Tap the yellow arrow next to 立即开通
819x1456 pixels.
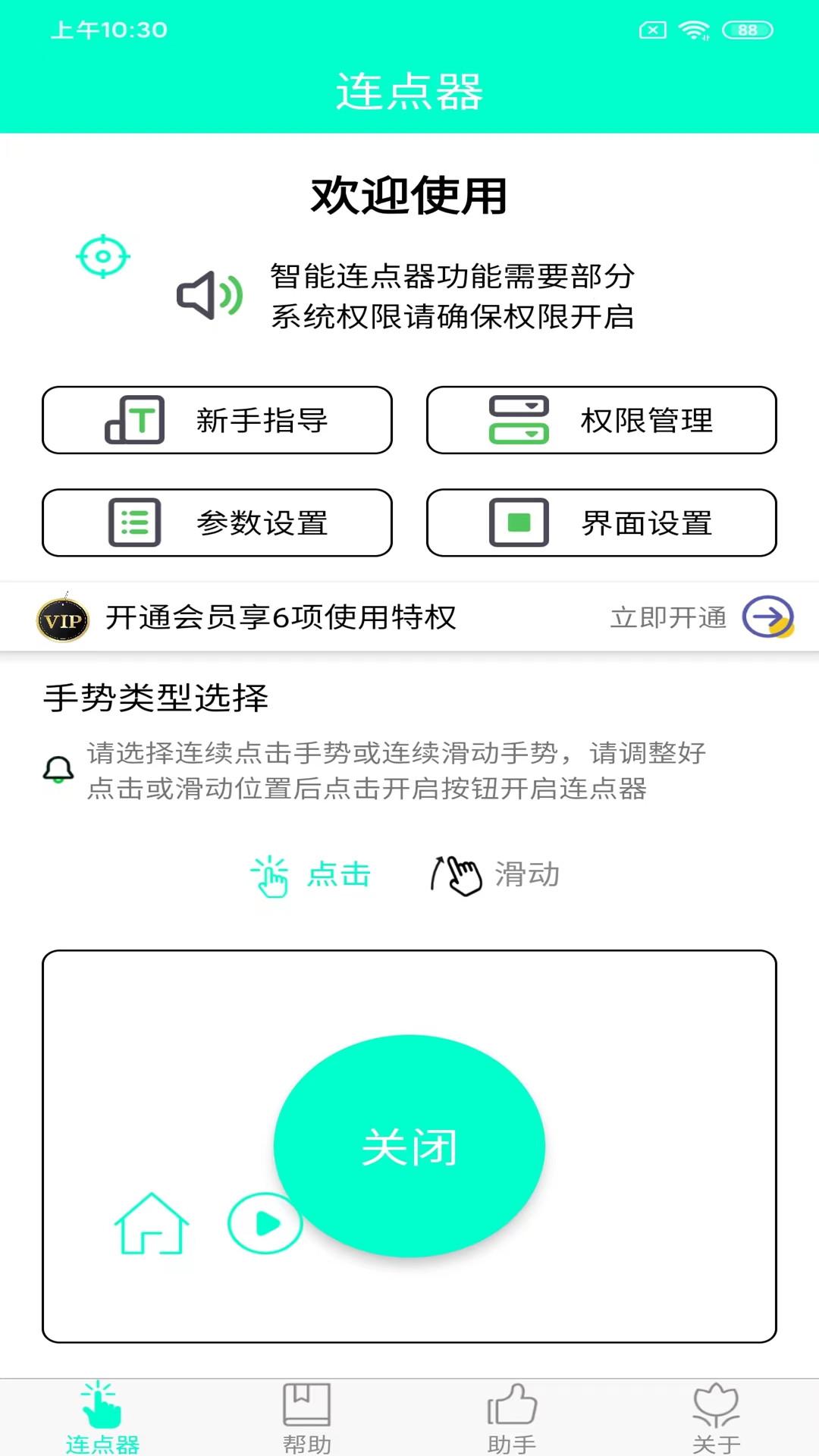coord(768,617)
